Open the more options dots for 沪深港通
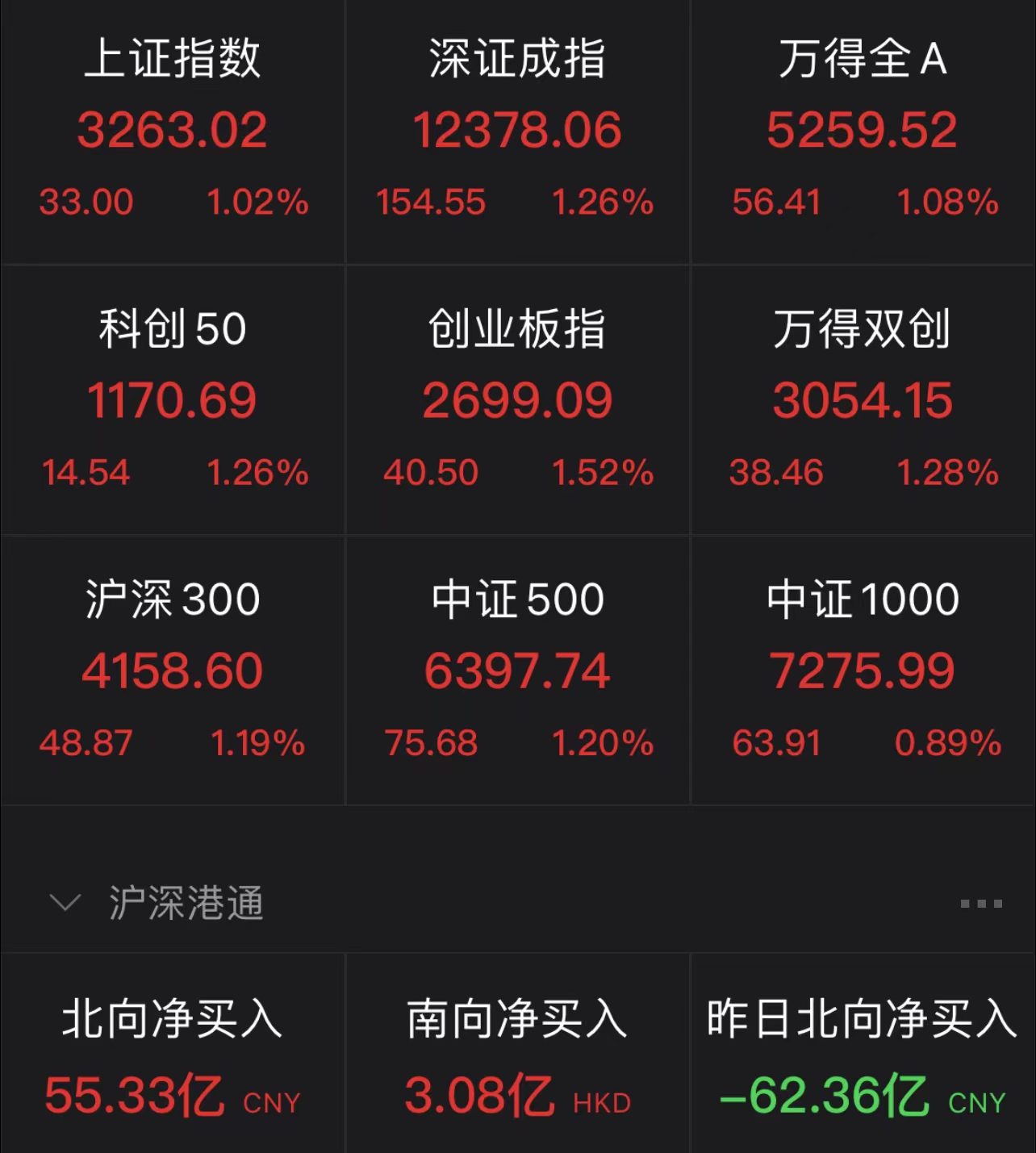The height and width of the screenshot is (1153, 1036). 981,904
